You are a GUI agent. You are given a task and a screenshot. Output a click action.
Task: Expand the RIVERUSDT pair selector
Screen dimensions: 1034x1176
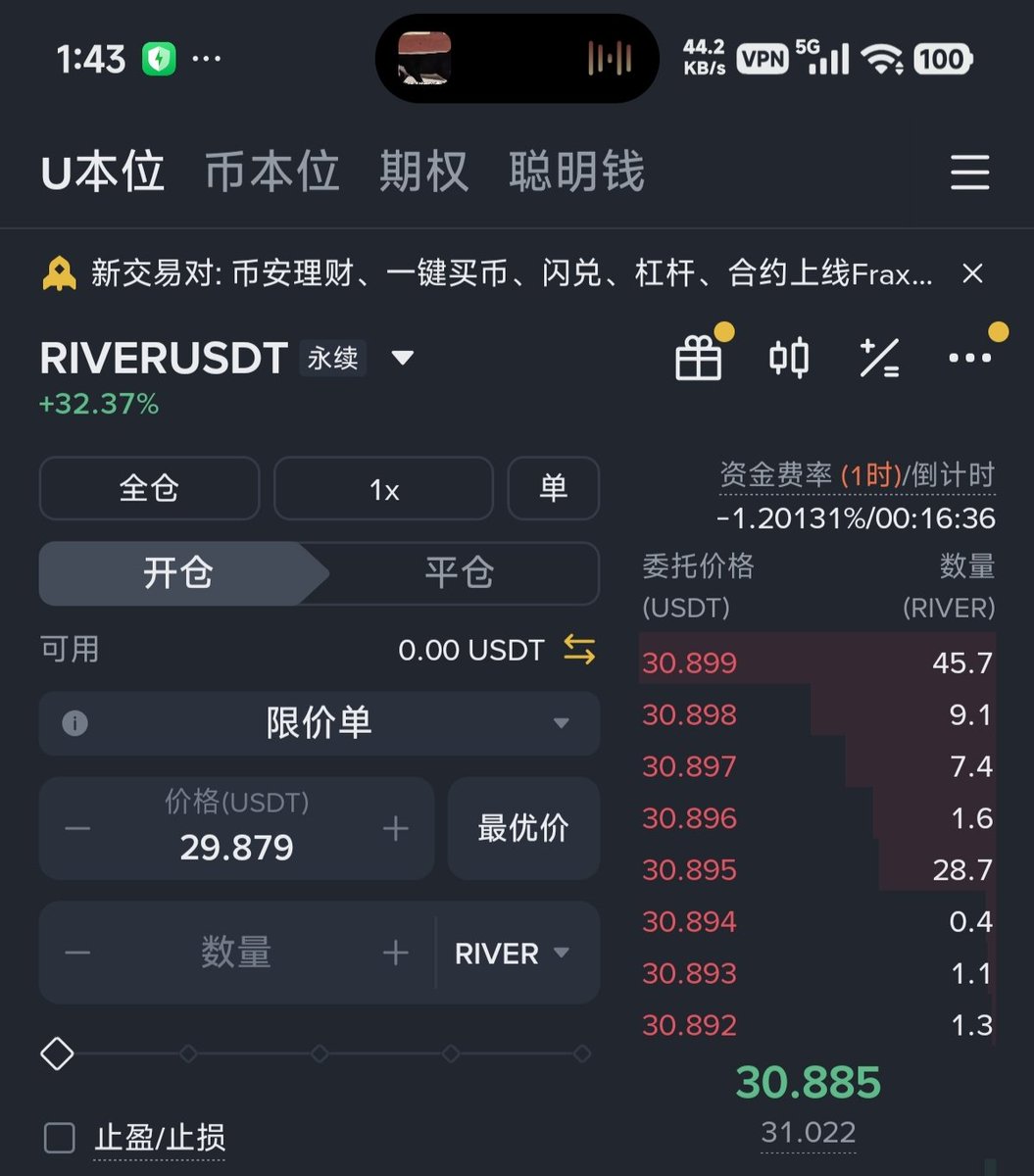coord(403,358)
